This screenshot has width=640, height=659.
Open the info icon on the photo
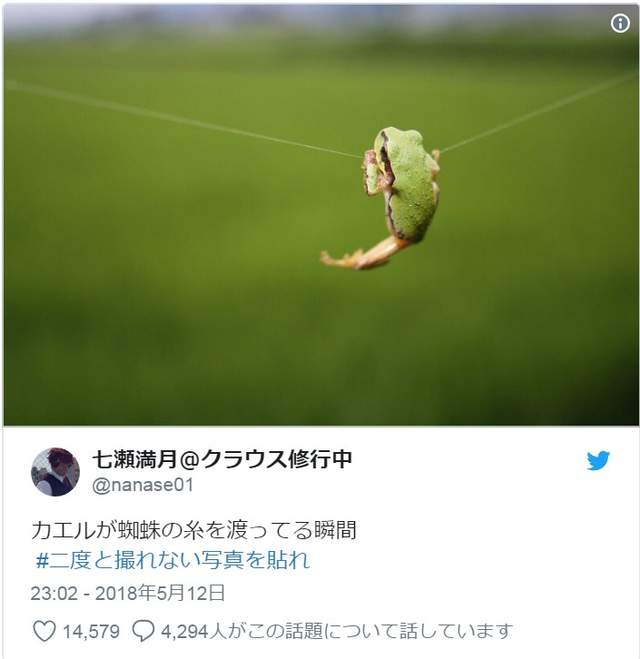tap(620, 23)
